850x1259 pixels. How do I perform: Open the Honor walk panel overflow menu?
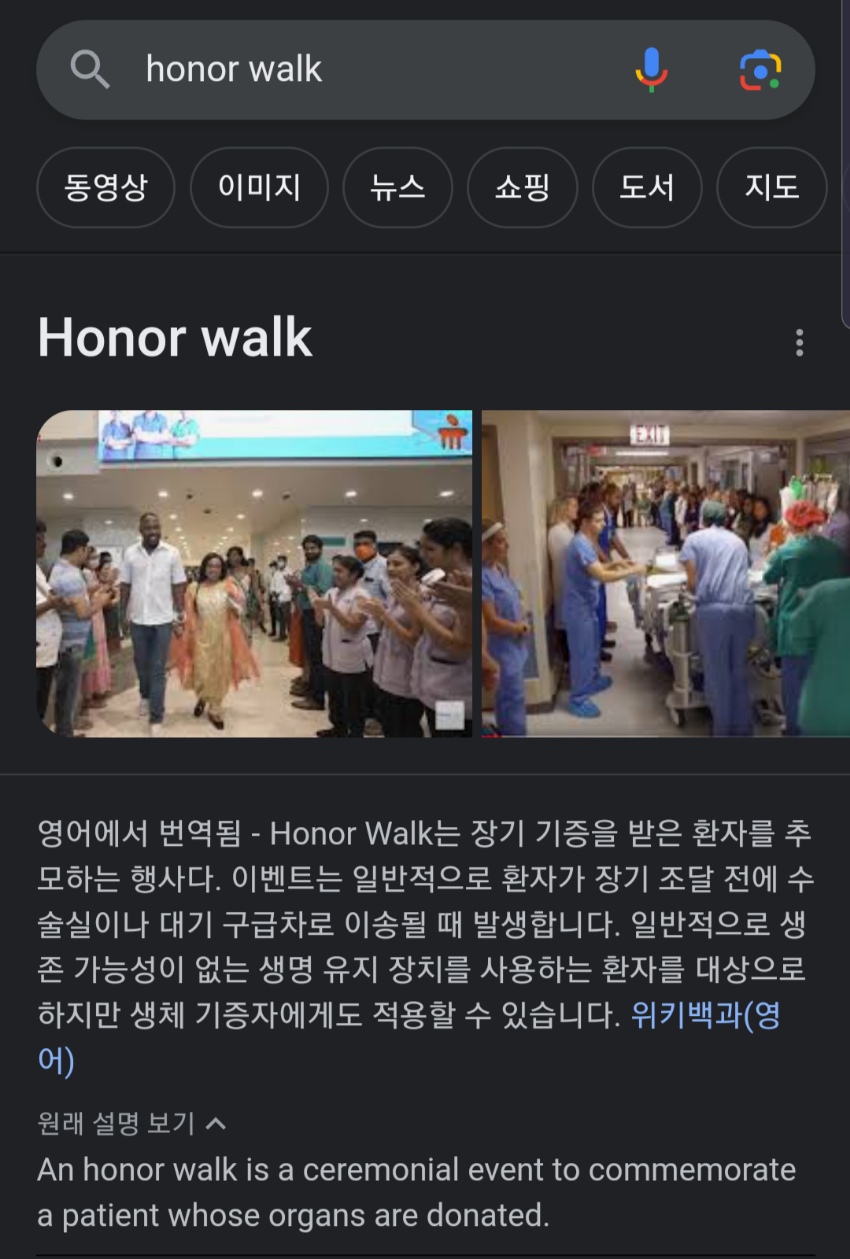(798, 342)
